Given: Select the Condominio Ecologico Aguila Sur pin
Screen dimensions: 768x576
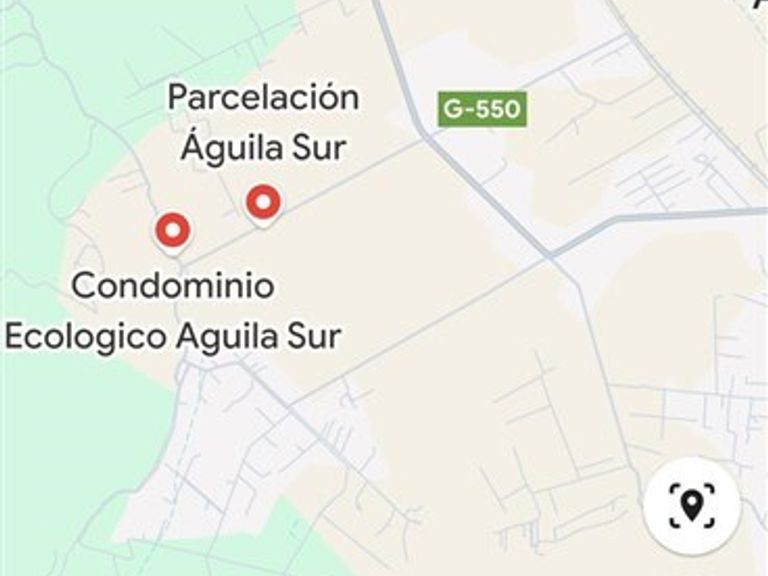Looking at the screenshot, I should pyautogui.click(x=172, y=232).
